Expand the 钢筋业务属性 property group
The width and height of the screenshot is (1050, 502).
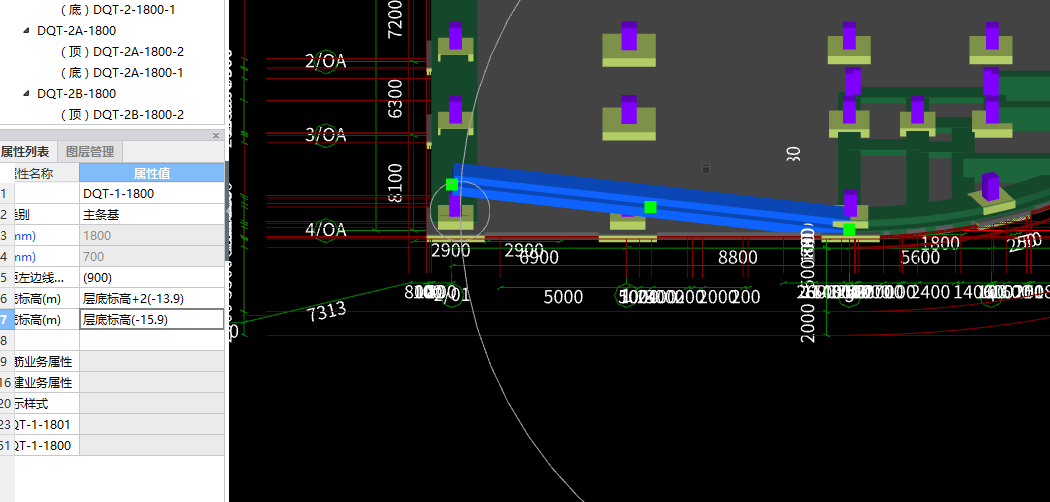[x=40, y=362]
